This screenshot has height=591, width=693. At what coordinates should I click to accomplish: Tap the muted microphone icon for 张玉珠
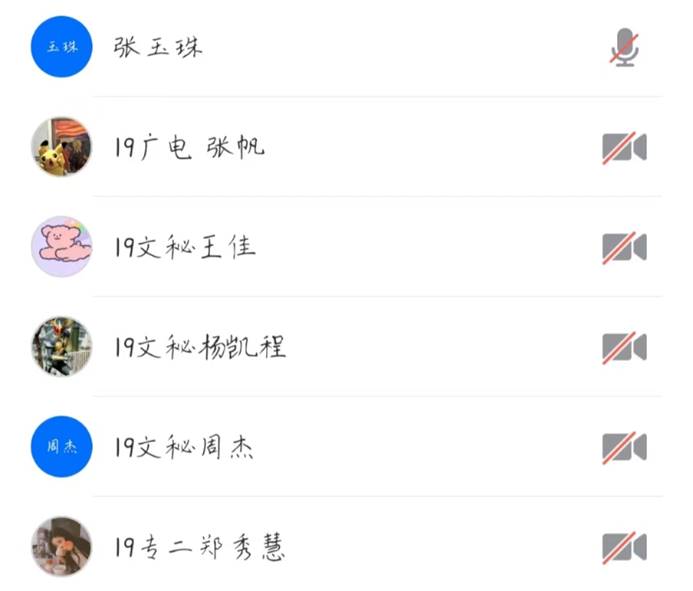coord(625,47)
